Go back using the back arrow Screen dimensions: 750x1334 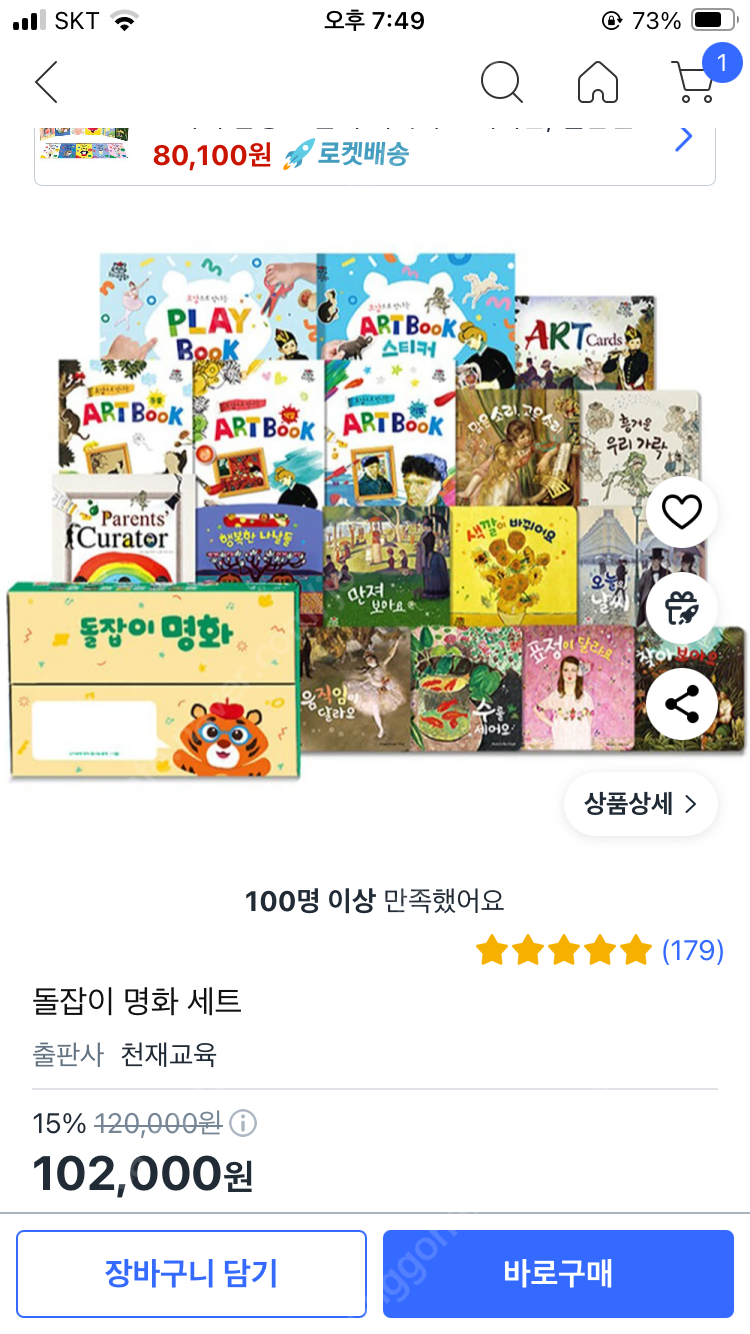pos(47,82)
